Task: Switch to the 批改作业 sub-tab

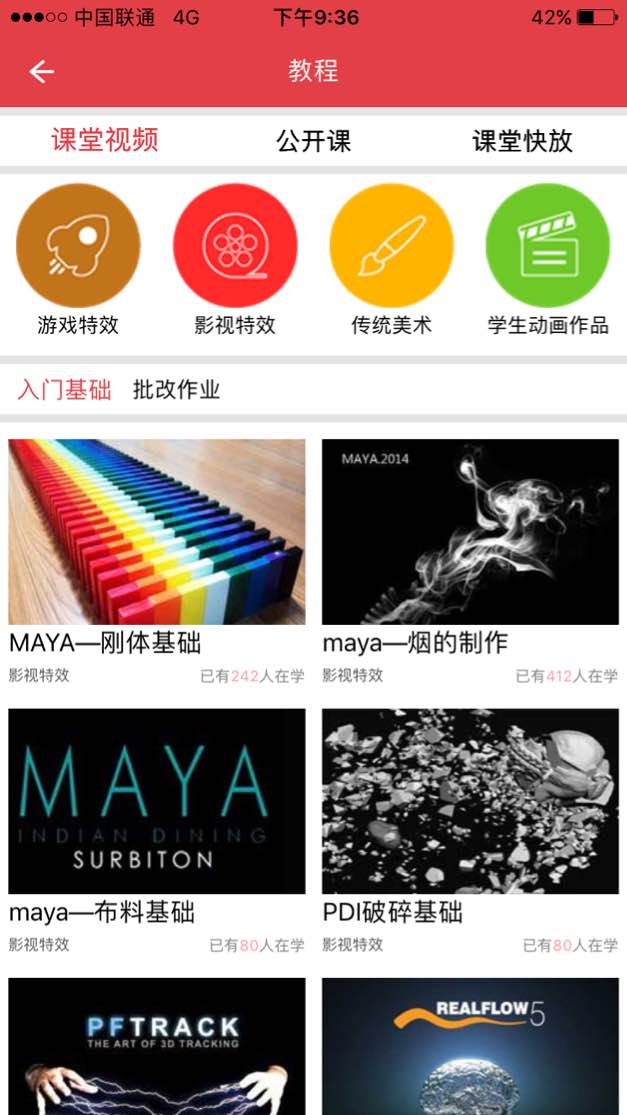Action: pyautogui.click(x=176, y=390)
